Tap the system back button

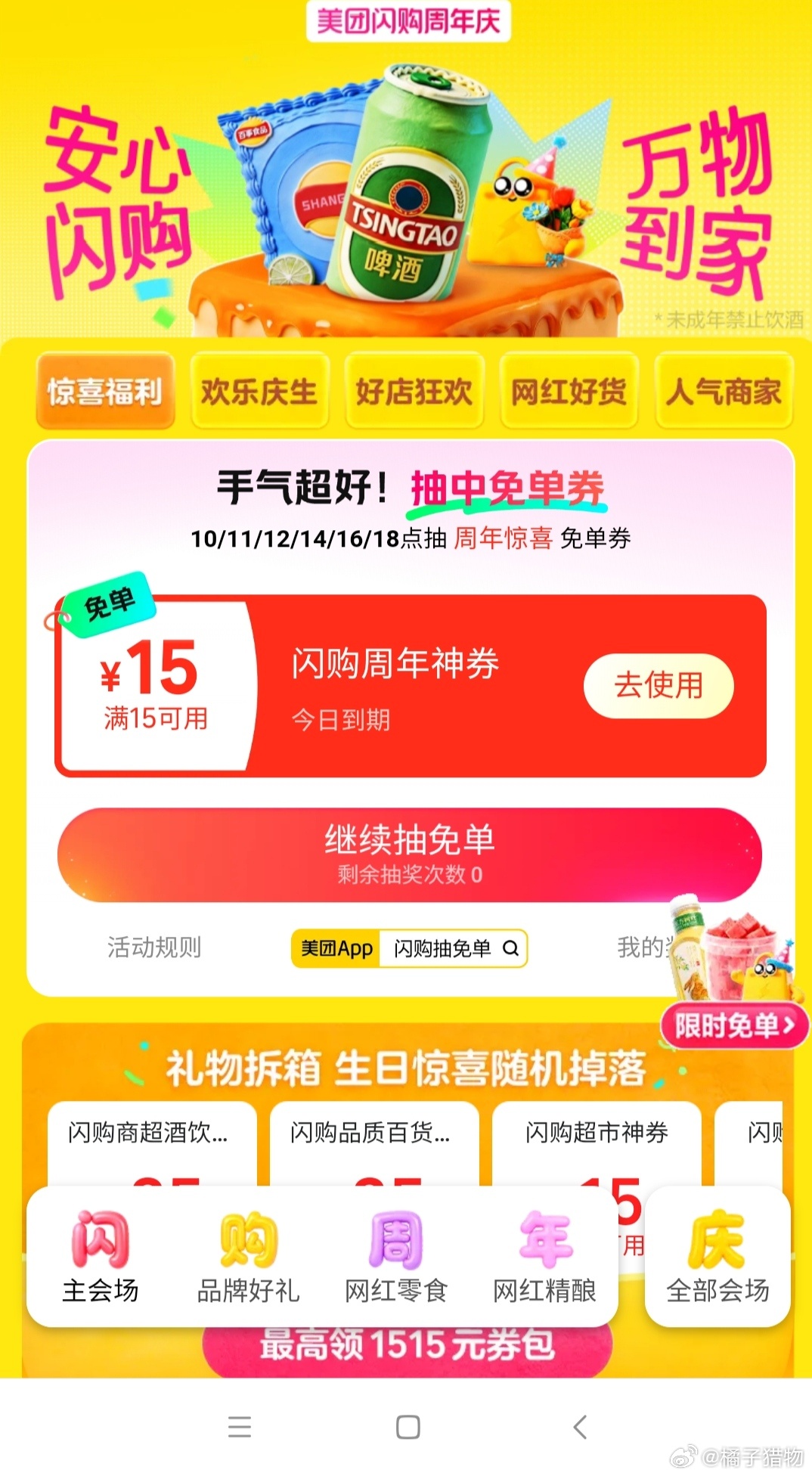pos(580,1427)
